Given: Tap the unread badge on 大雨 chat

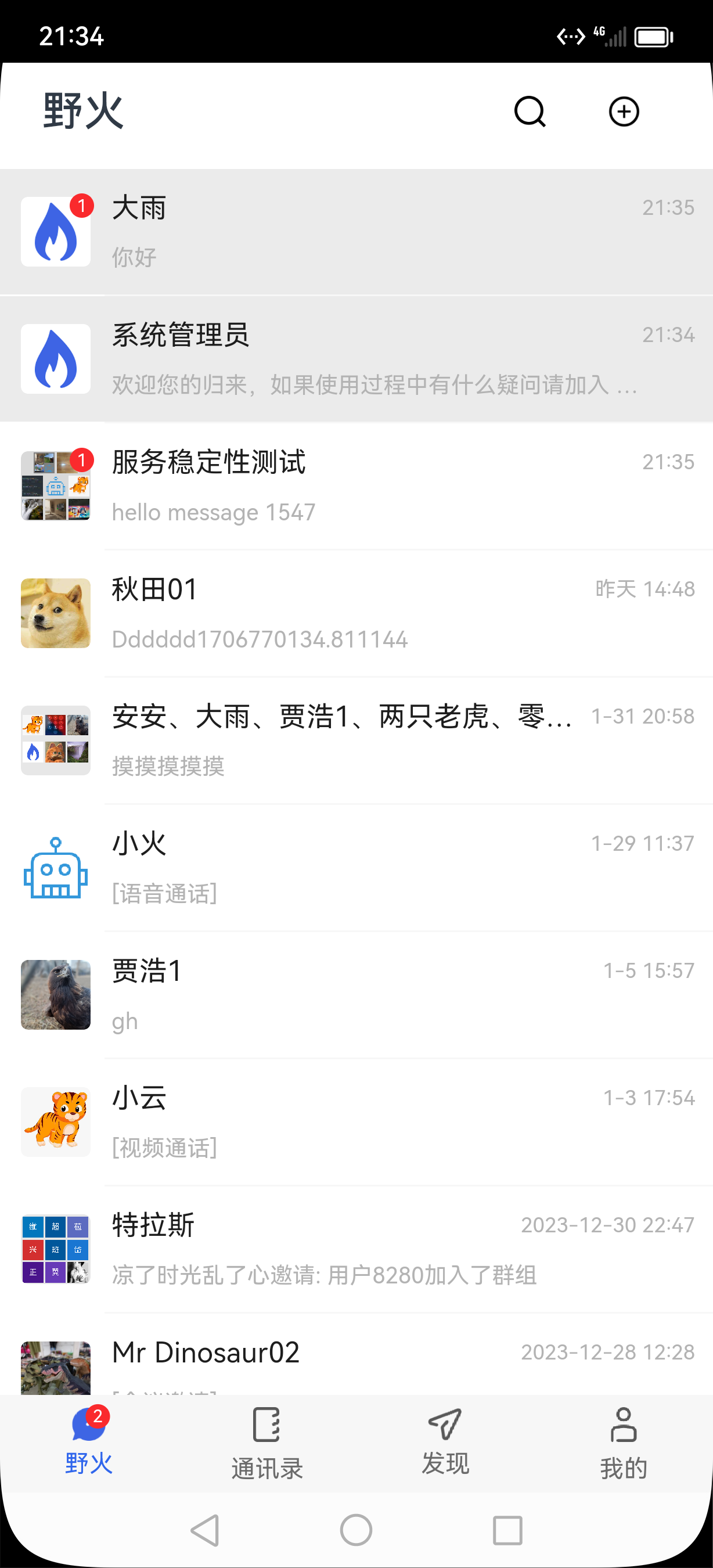Looking at the screenshot, I should tap(81, 206).
